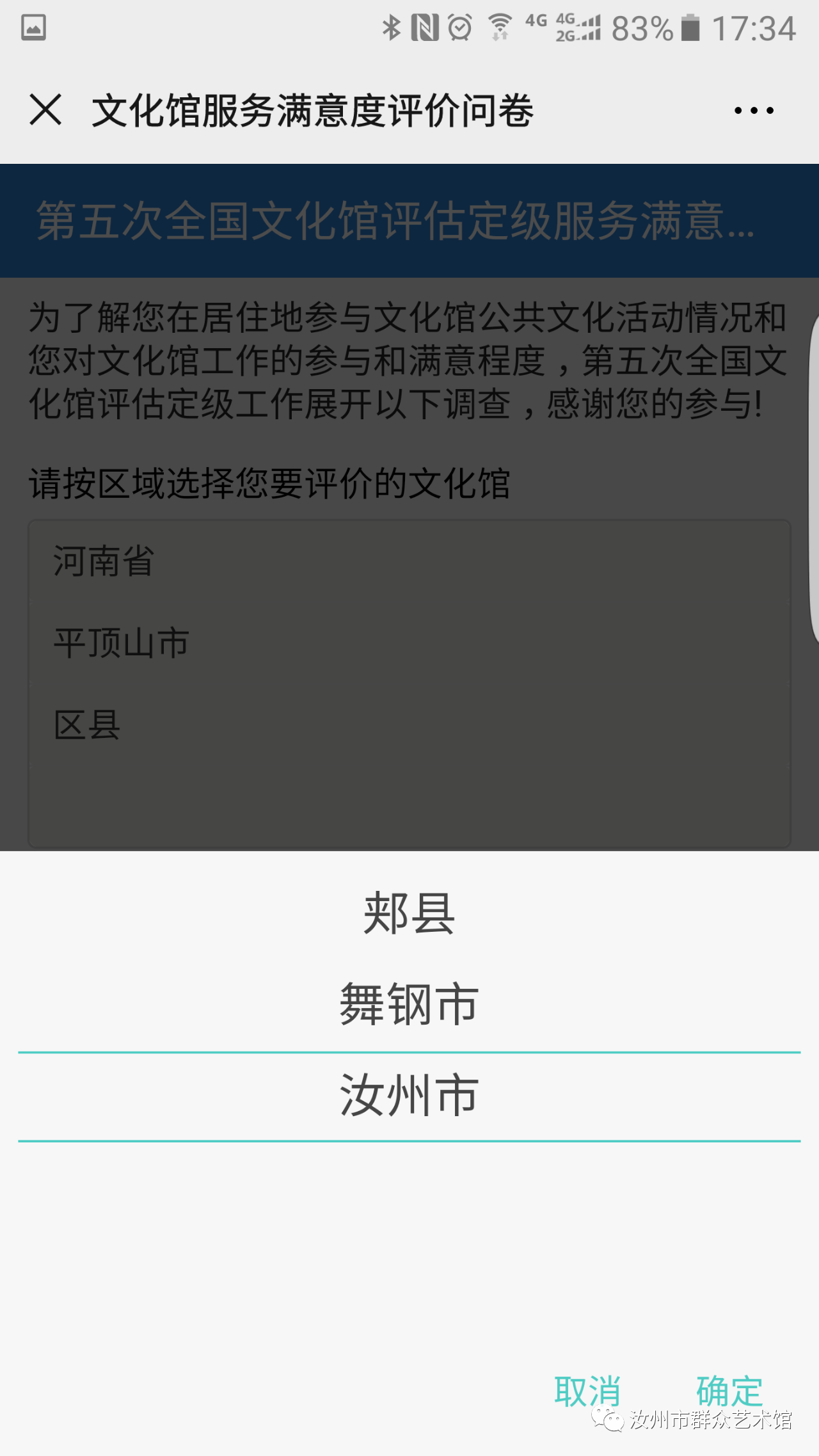Screen dimensions: 819x1456
Task: Select 郏县 in the district picker
Action: pyautogui.click(x=409, y=914)
